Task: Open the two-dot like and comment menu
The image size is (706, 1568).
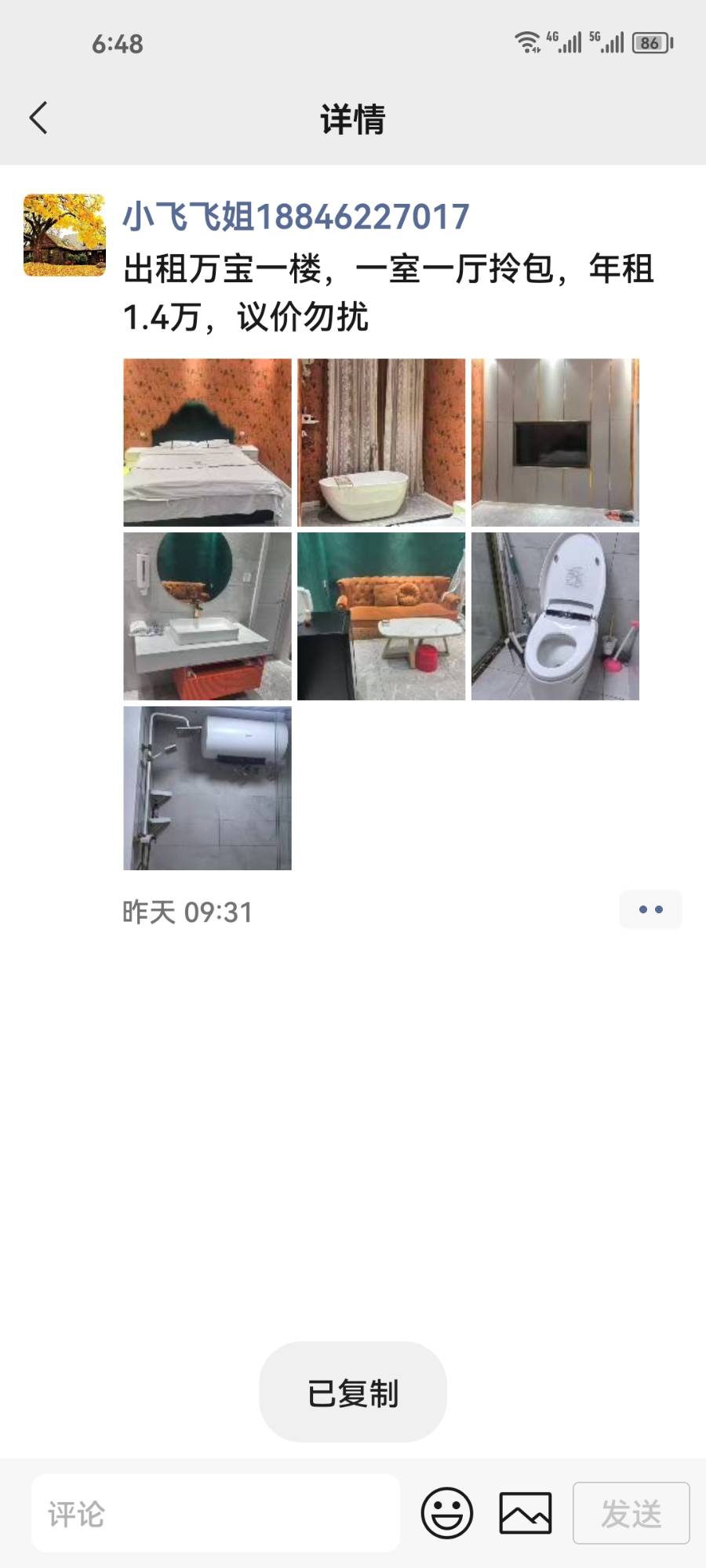Action: coord(650,909)
